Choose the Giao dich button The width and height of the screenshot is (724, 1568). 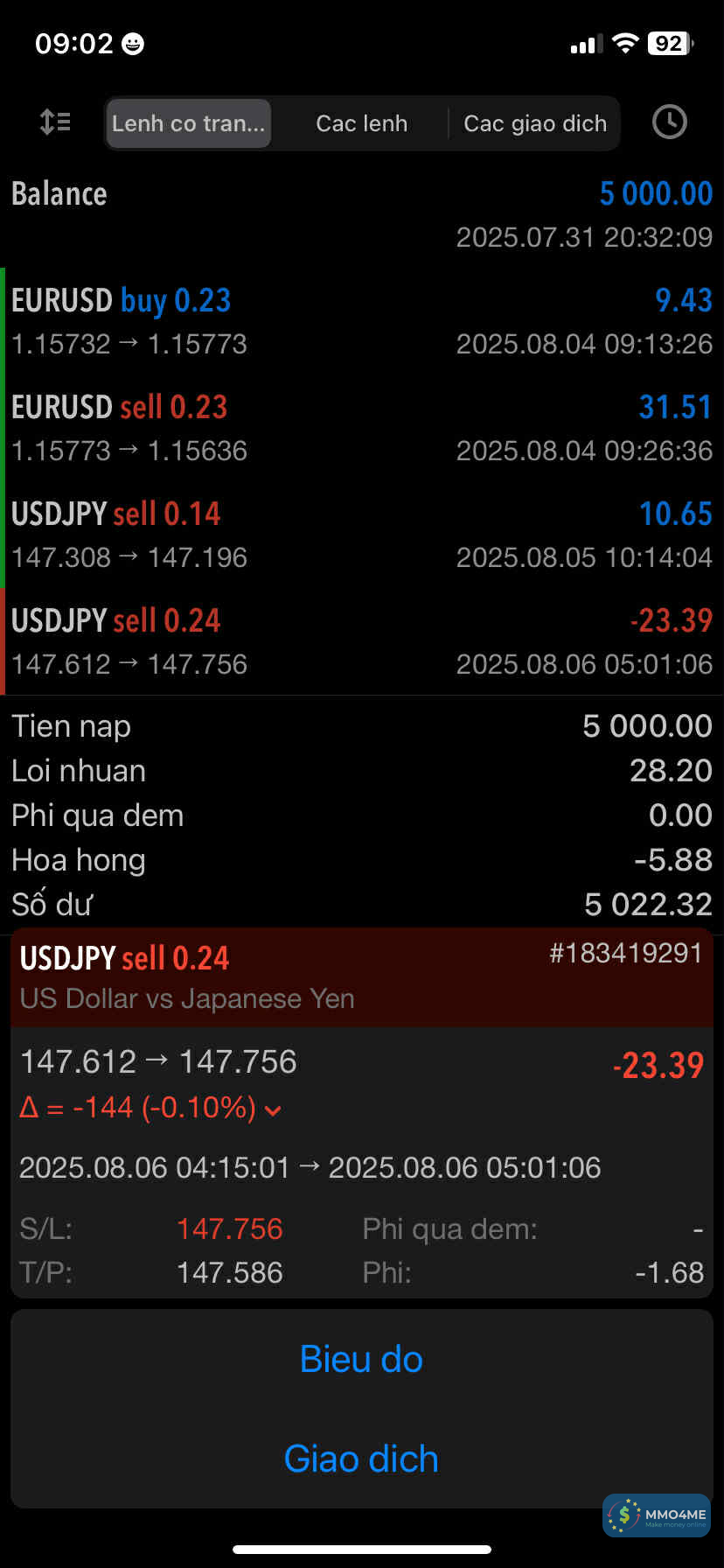pos(361,1459)
